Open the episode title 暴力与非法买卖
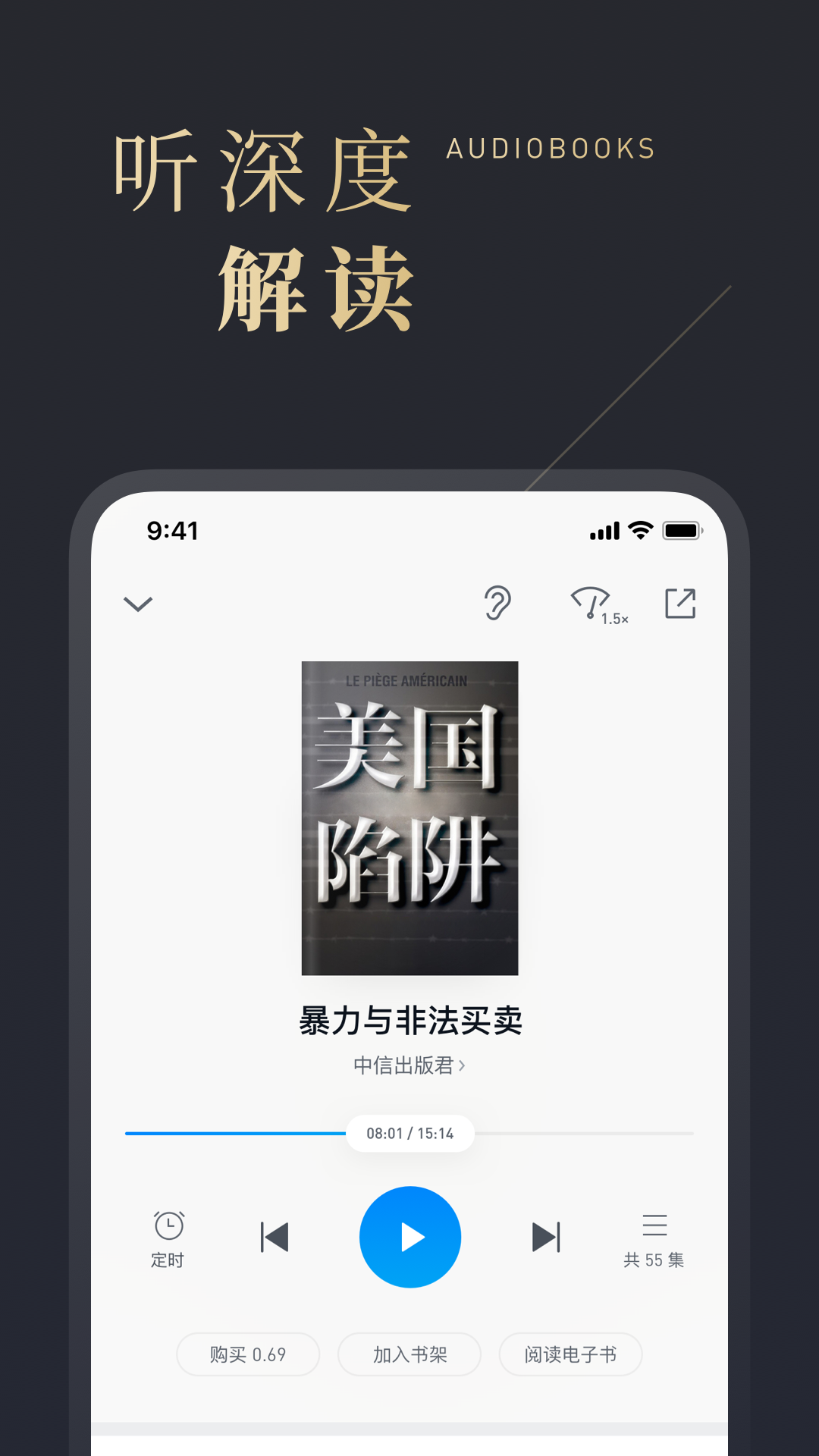Image resolution: width=819 pixels, height=1456 pixels. click(x=409, y=1020)
